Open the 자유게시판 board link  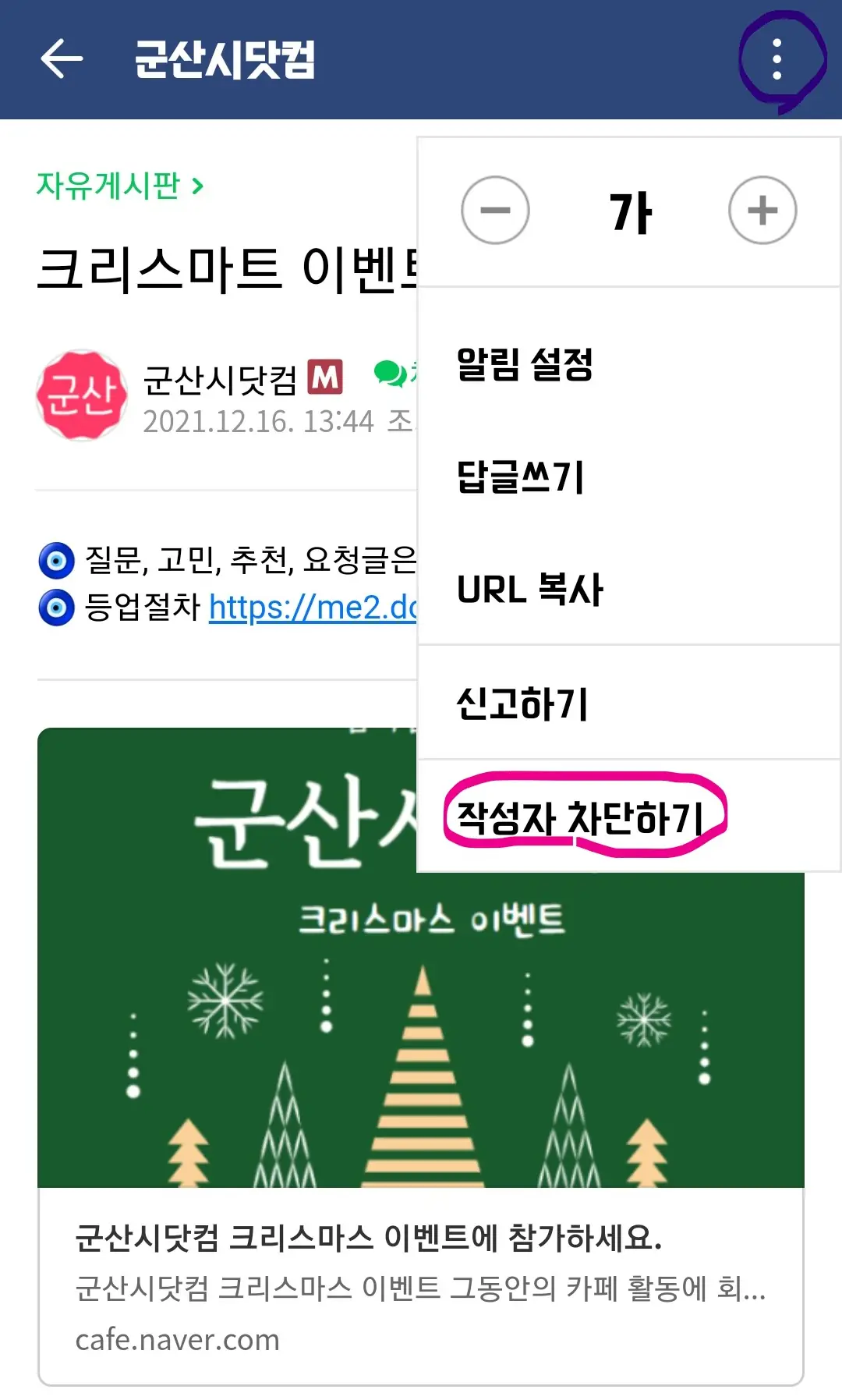[119, 186]
